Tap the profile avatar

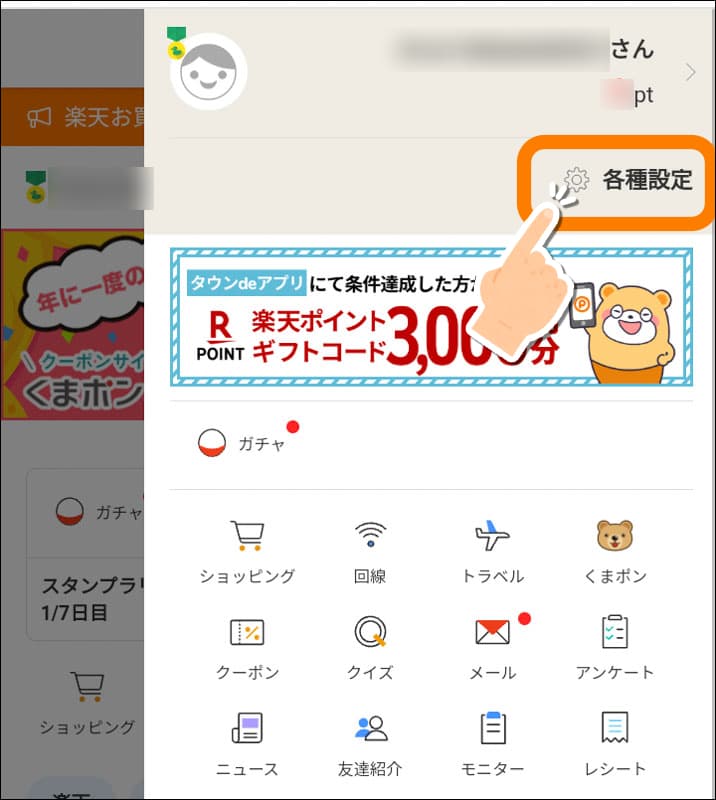pyautogui.click(x=209, y=71)
